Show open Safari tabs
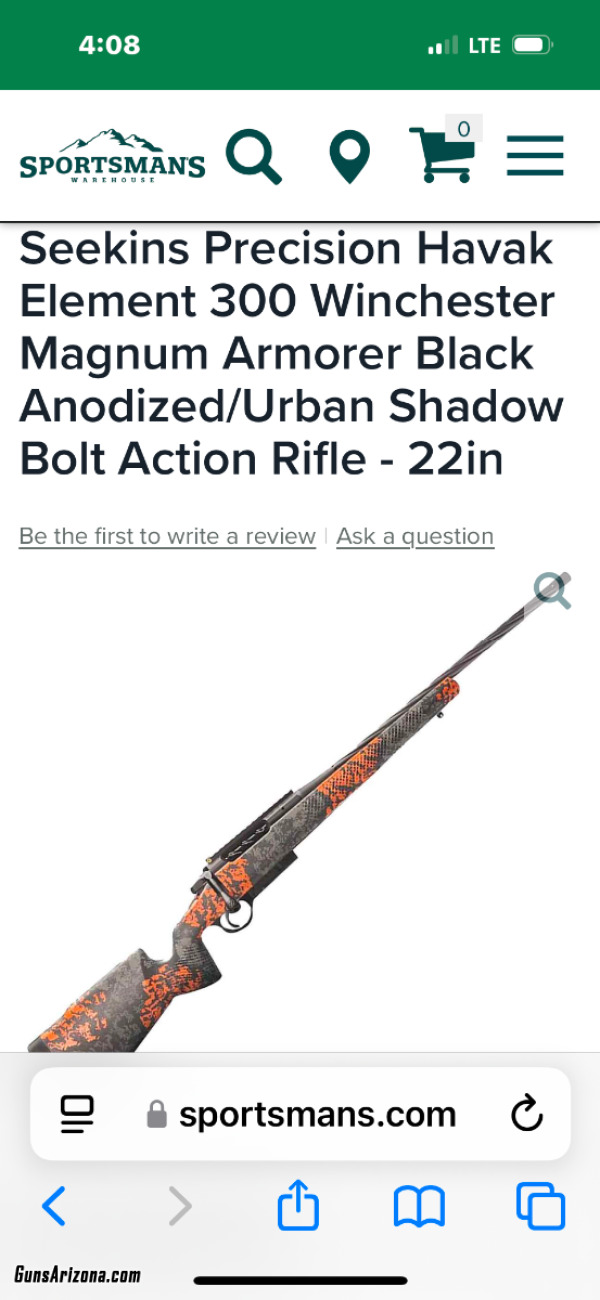 (x=541, y=1206)
